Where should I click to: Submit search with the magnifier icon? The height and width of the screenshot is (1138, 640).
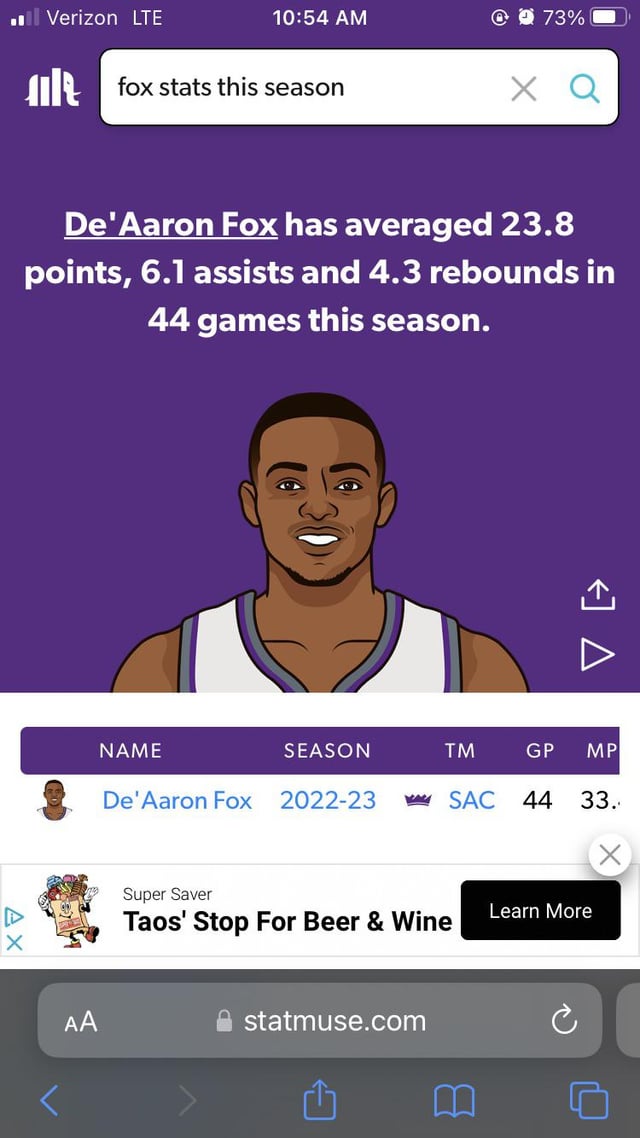pyautogui.click(x=584, y=89)
